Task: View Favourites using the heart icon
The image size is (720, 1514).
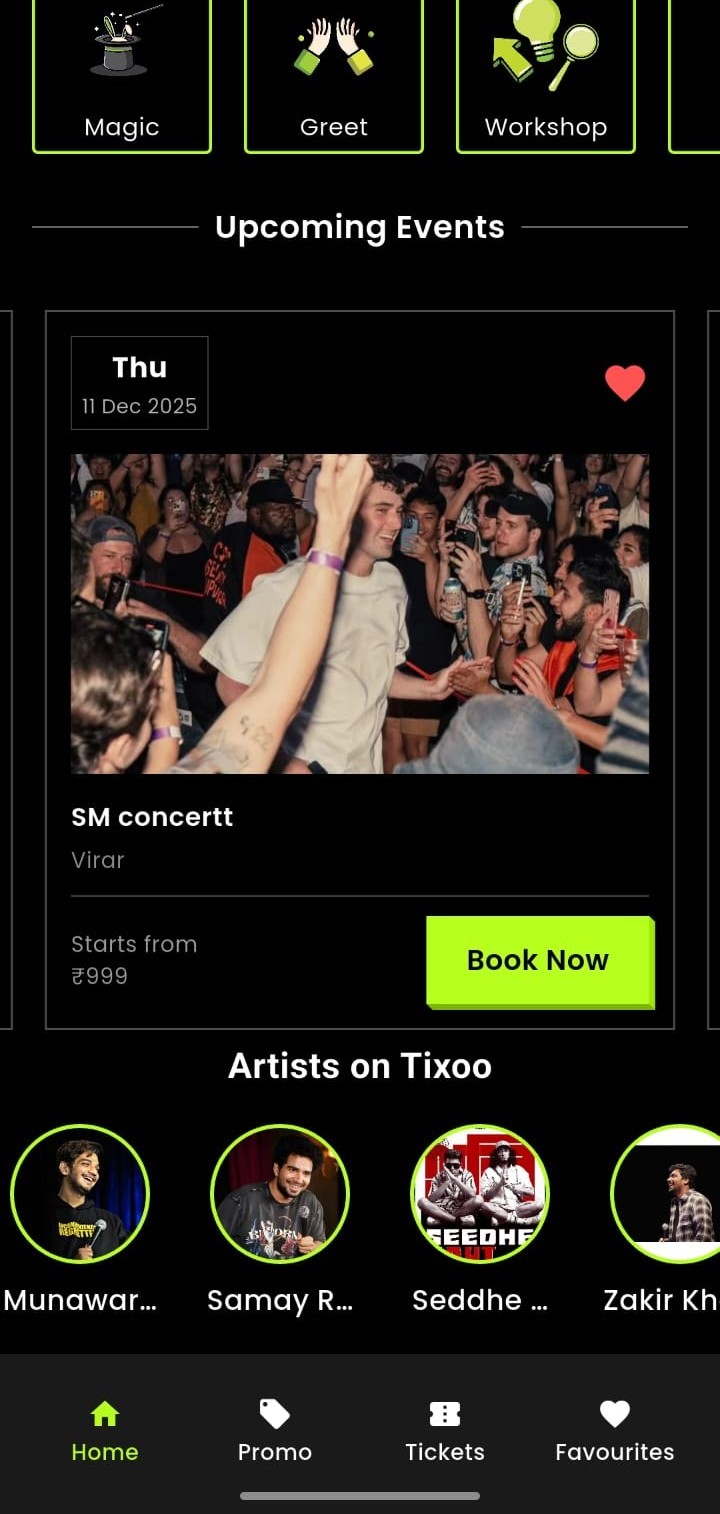Action: click(x=614, y=1413)
